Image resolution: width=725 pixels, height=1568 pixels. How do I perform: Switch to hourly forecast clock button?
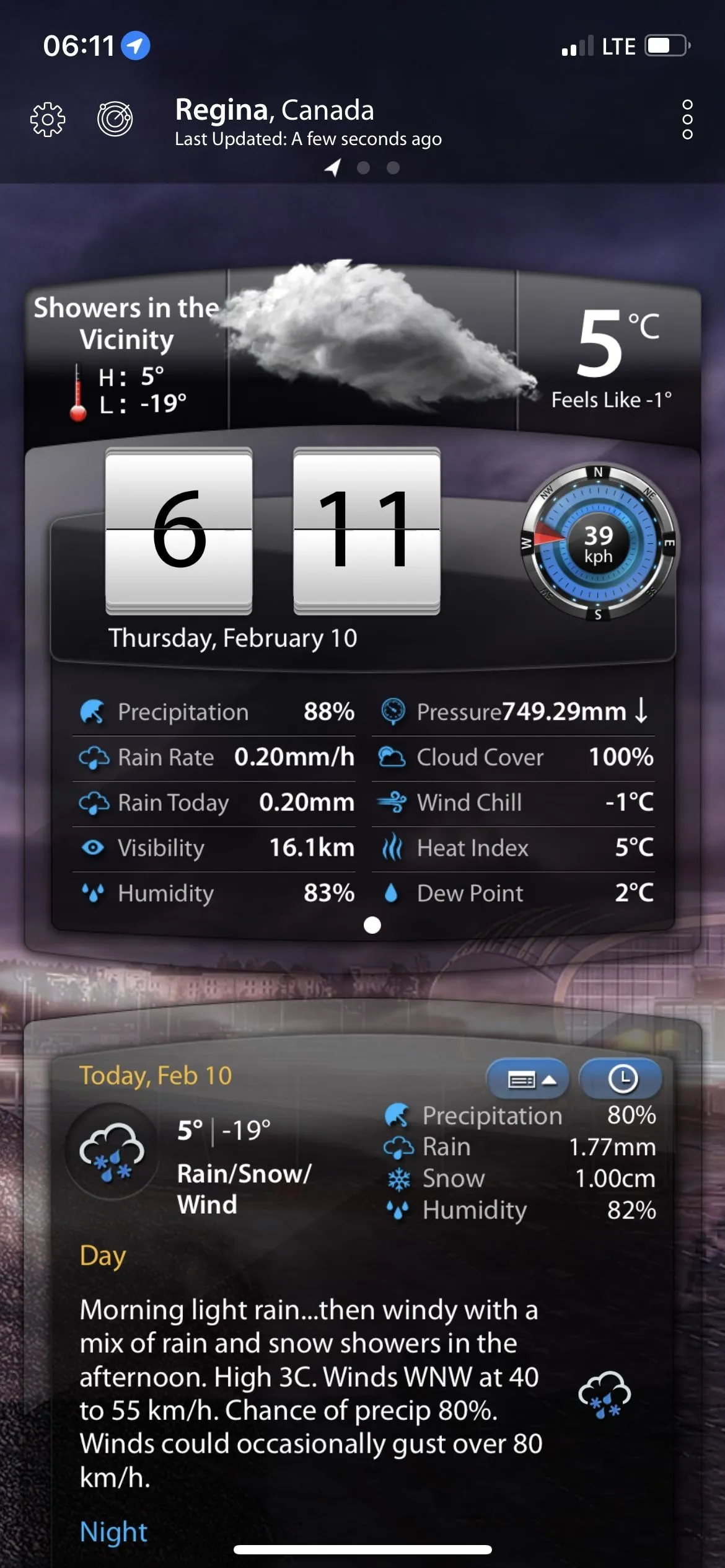pos(622,1079)
